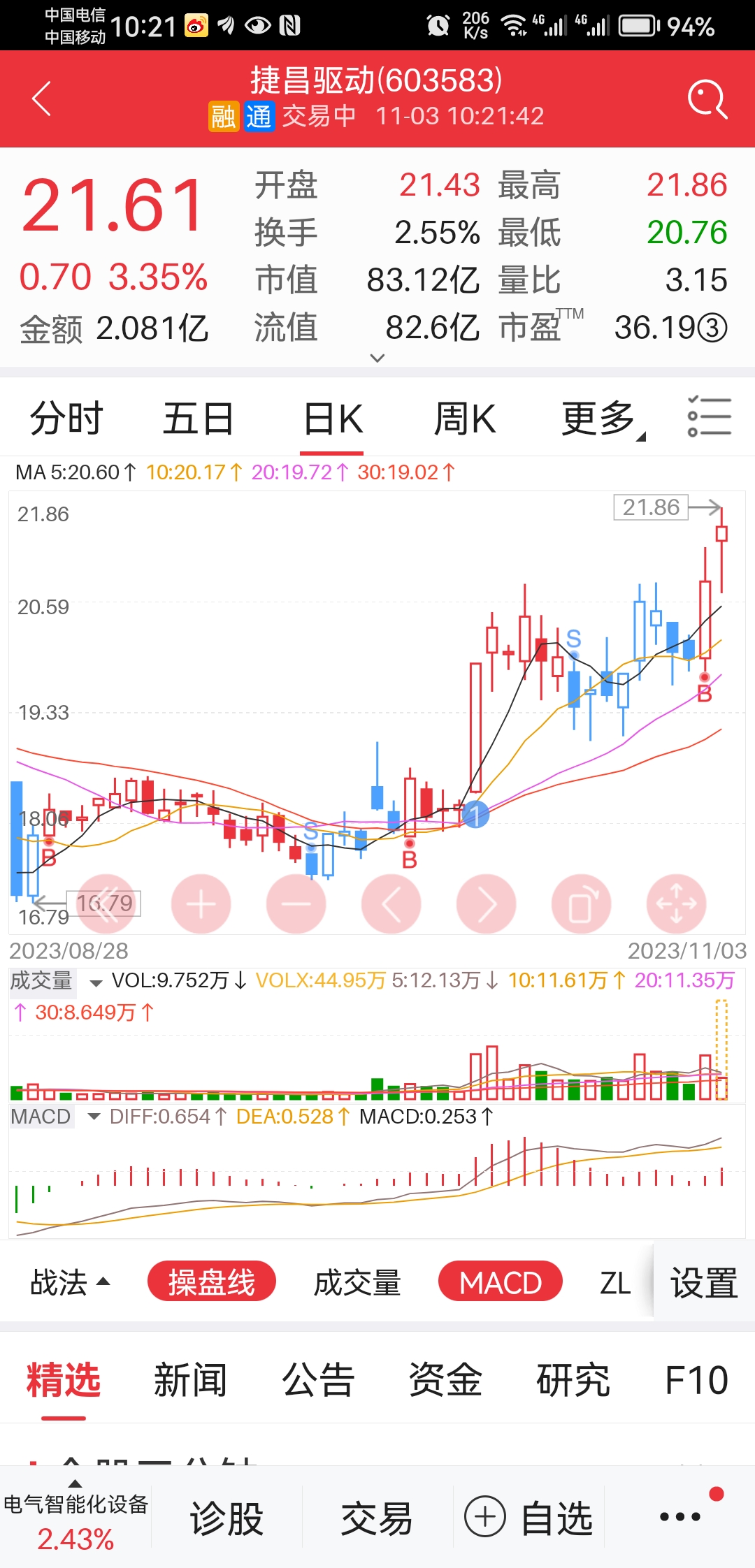Zoom in chart with plus button
Viewport: 755px width, 1568px height.
(x=201, y=904)
